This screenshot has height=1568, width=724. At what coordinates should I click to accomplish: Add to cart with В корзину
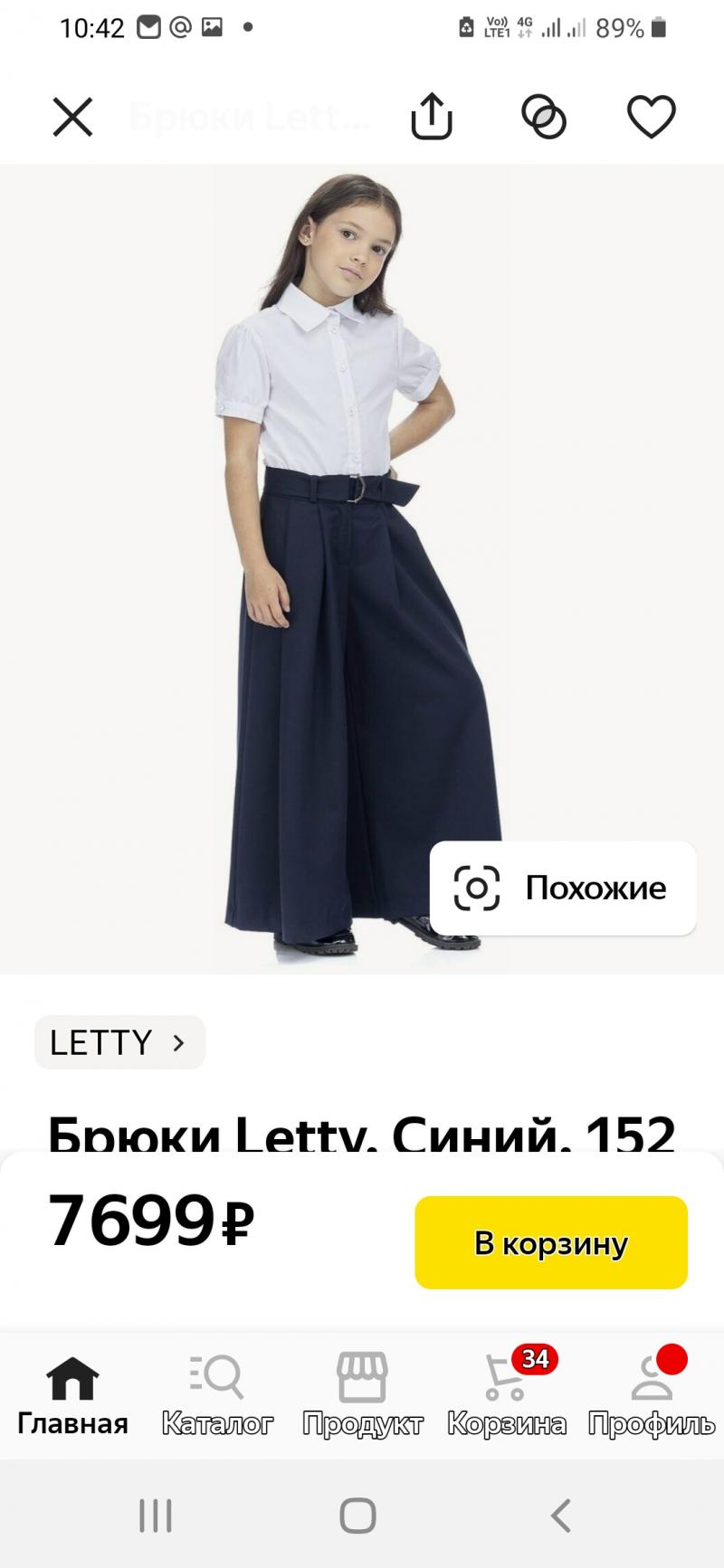click(550, 1243)
